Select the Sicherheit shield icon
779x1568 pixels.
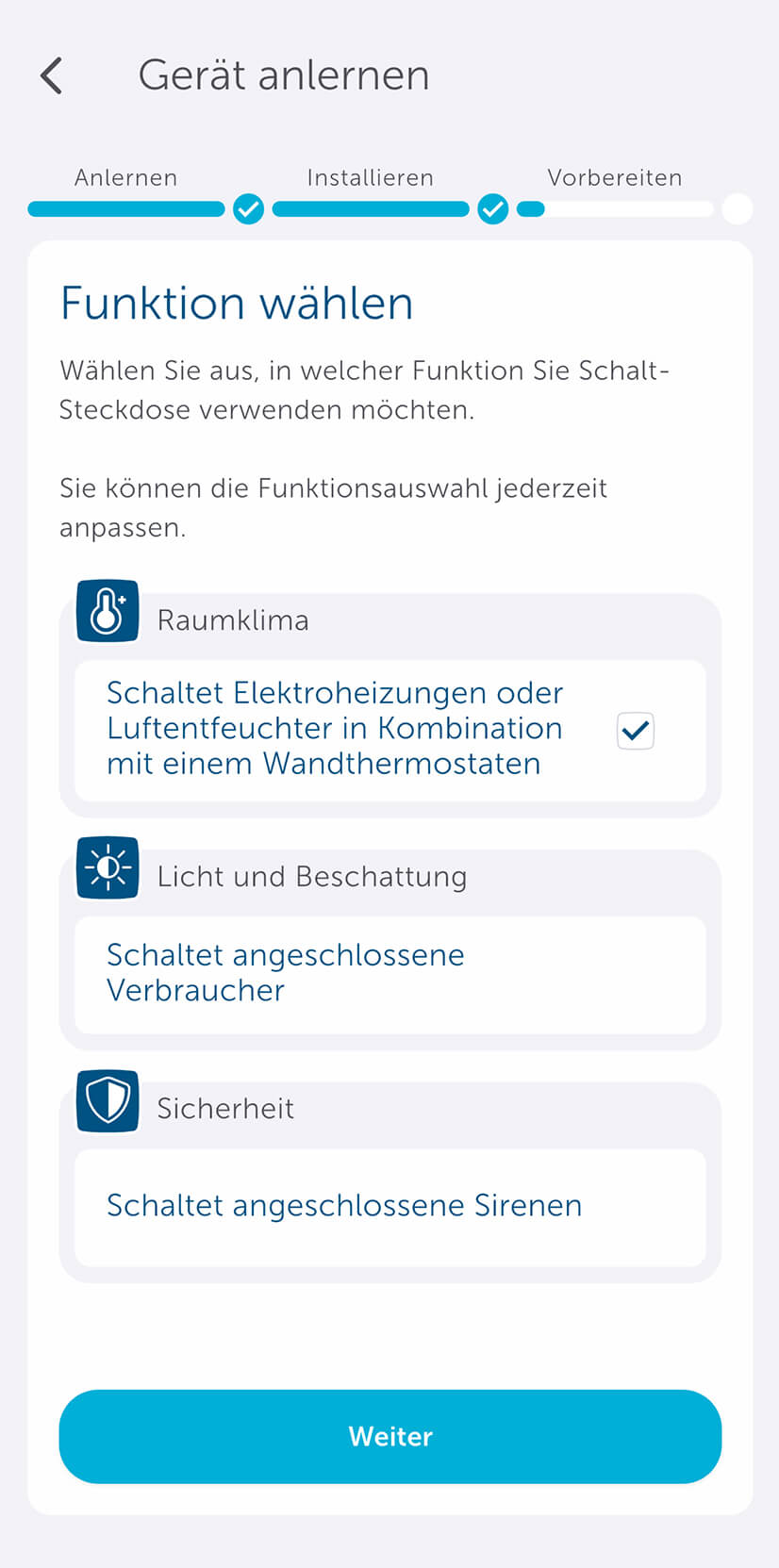pos(107,1100)
